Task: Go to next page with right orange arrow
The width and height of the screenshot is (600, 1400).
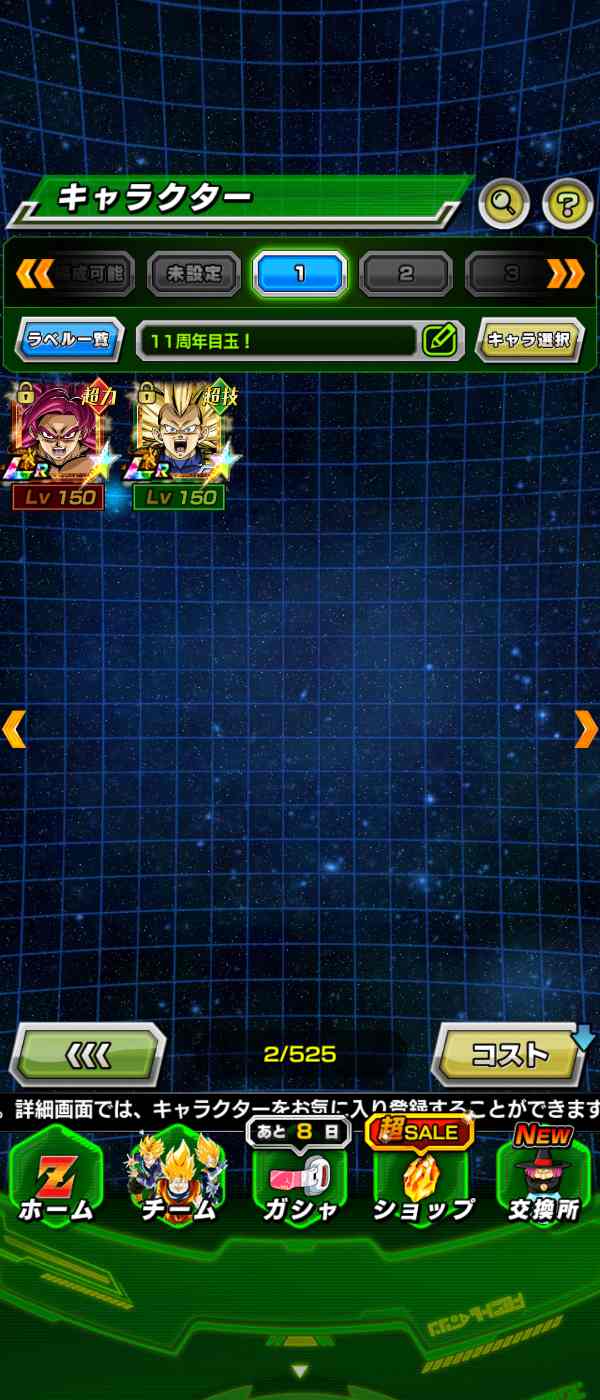Action: [586, 729]
